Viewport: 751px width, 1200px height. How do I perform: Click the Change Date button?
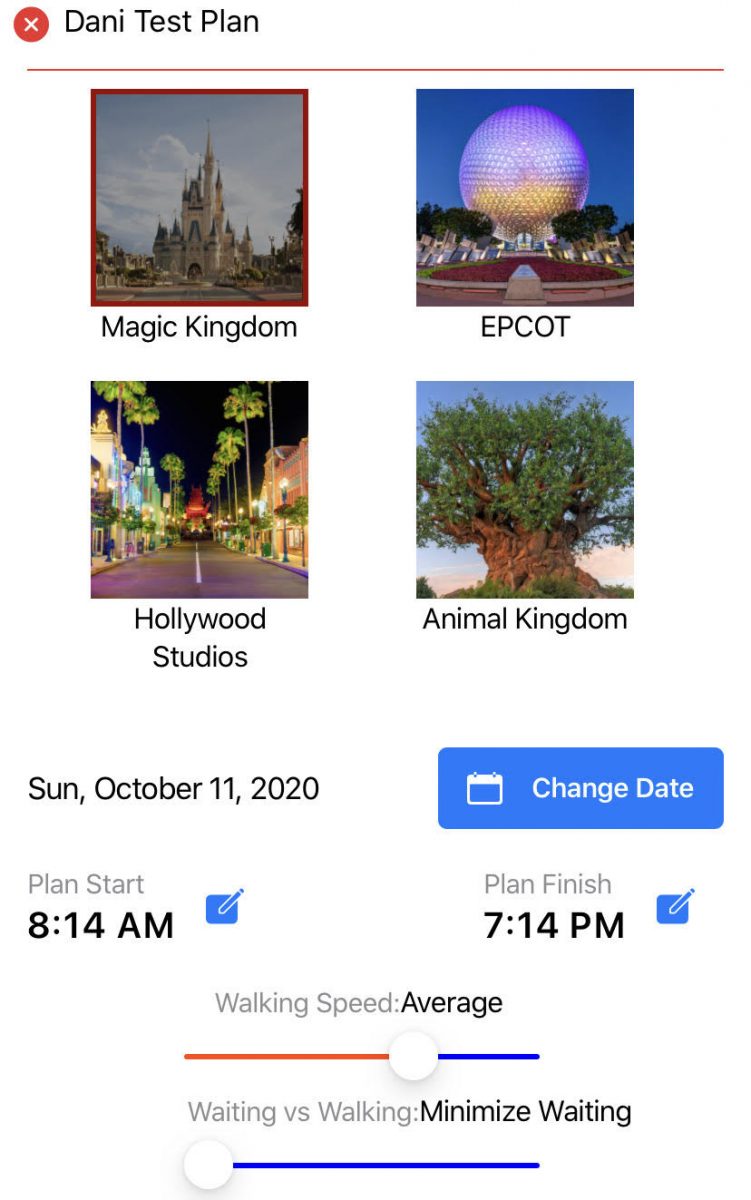click(x=580, y=787)
